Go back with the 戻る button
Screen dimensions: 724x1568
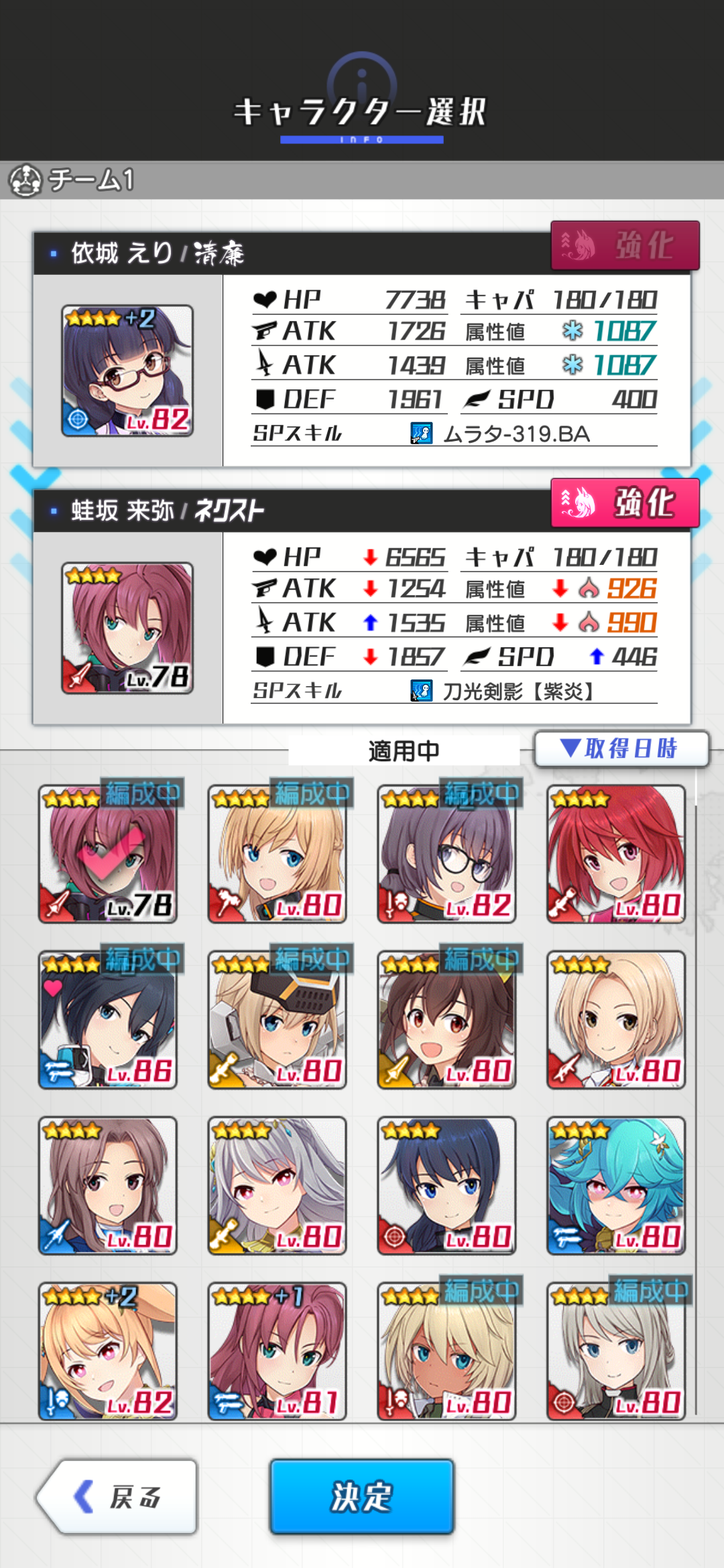click(117, 1497)
